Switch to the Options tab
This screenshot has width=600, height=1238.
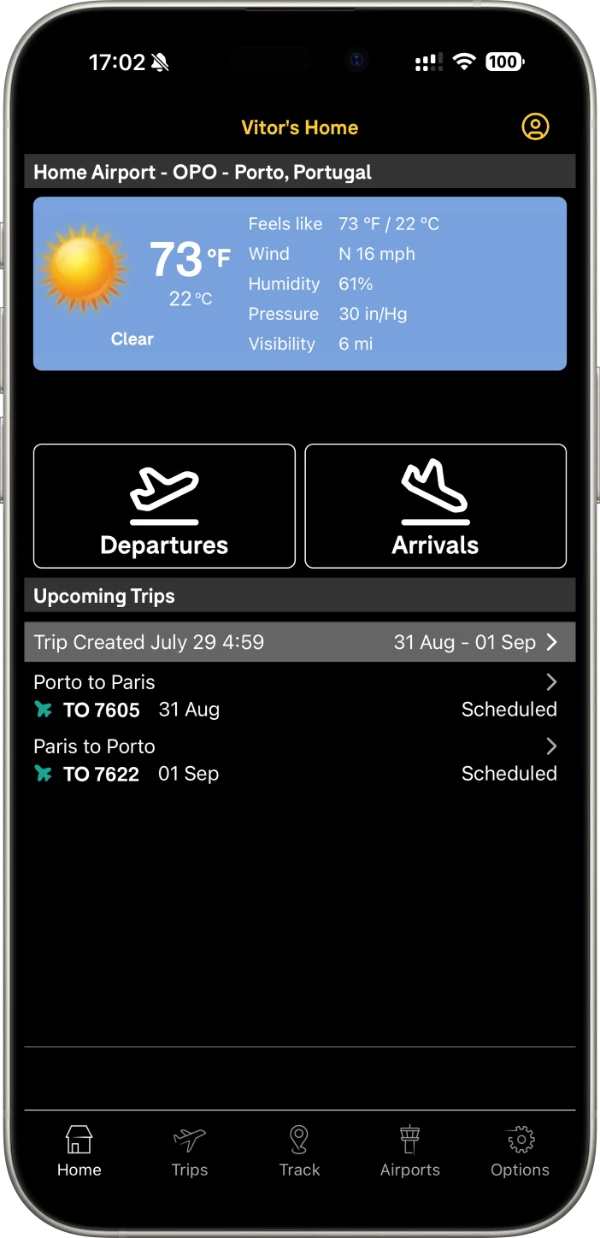pyautogui.click(x=520, y=1151)
